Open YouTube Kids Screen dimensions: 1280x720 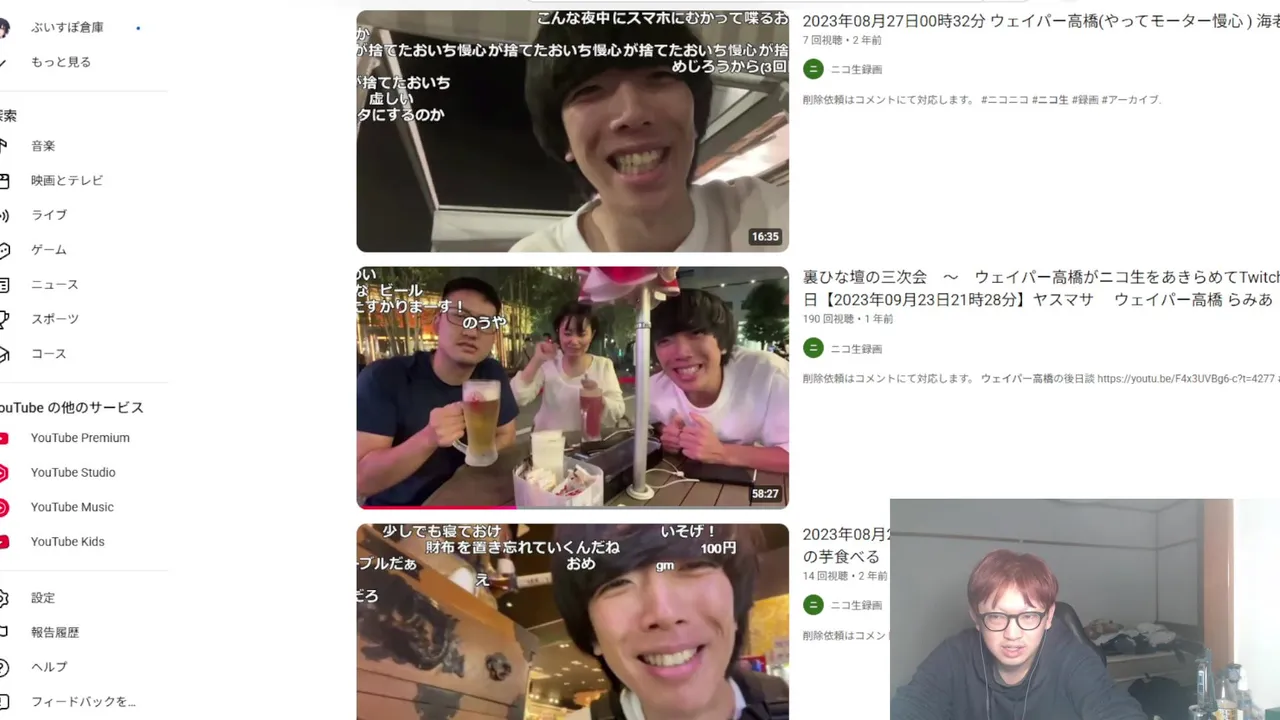click(x=67, y=542)
